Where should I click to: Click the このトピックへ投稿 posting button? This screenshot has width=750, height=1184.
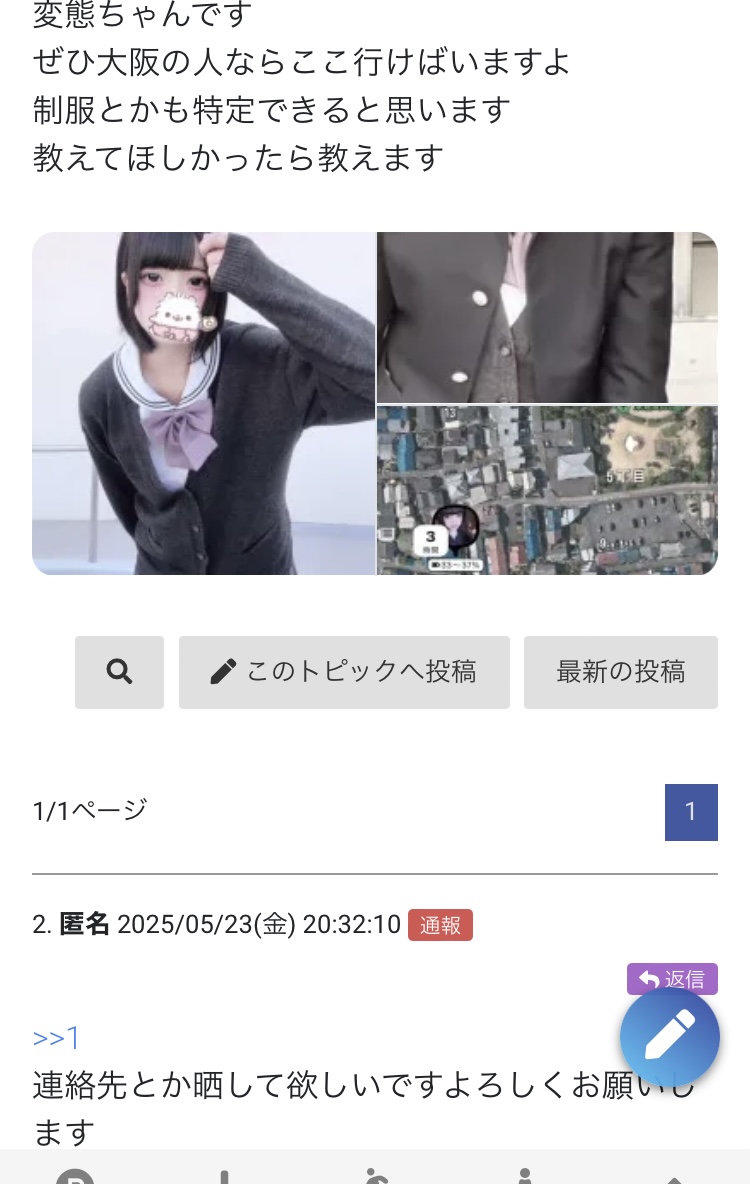click(344, 672)
